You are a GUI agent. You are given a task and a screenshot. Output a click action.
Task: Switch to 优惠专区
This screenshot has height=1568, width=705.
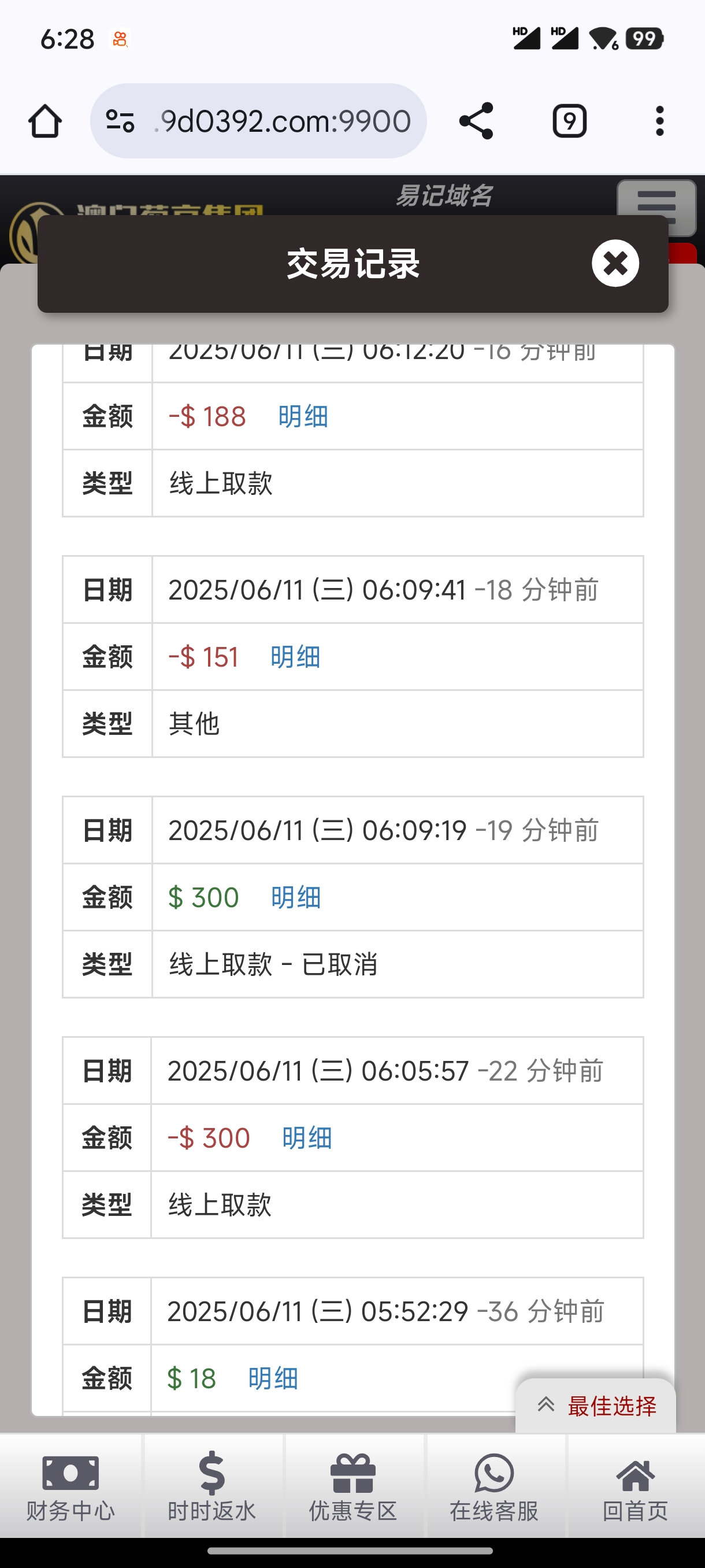(353, 1486)
